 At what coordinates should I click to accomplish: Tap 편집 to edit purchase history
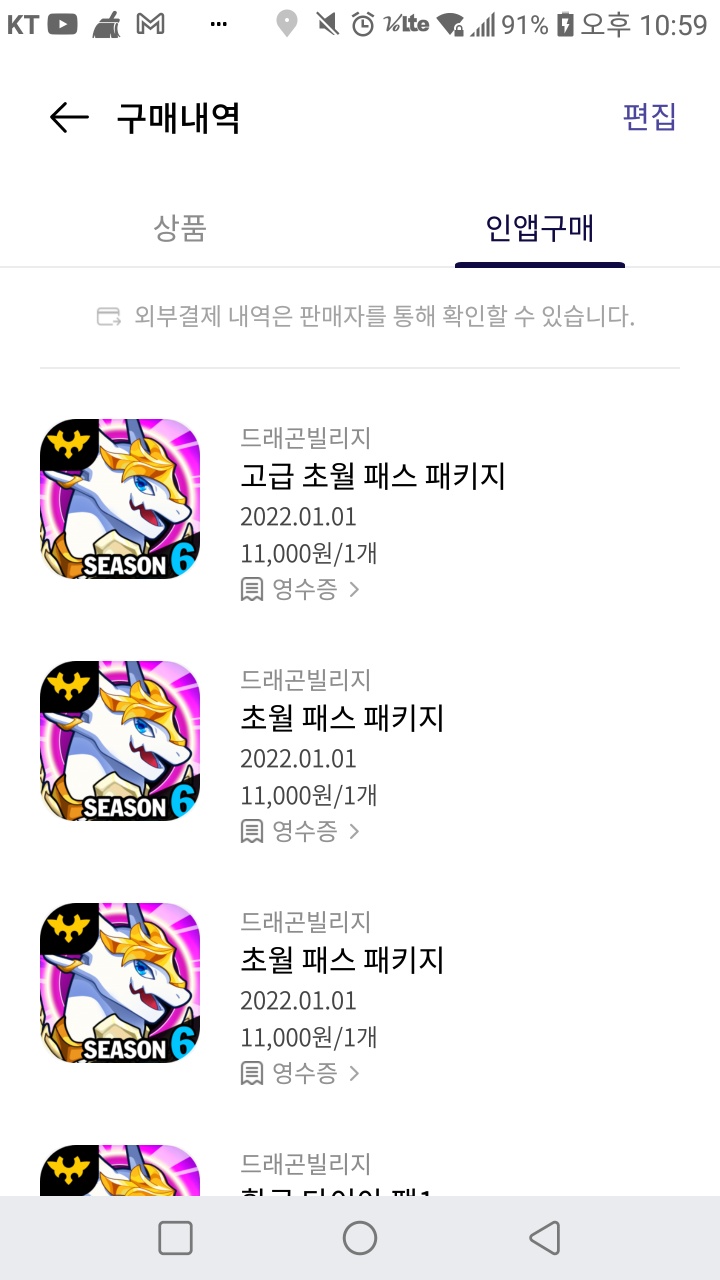[649, 117]
